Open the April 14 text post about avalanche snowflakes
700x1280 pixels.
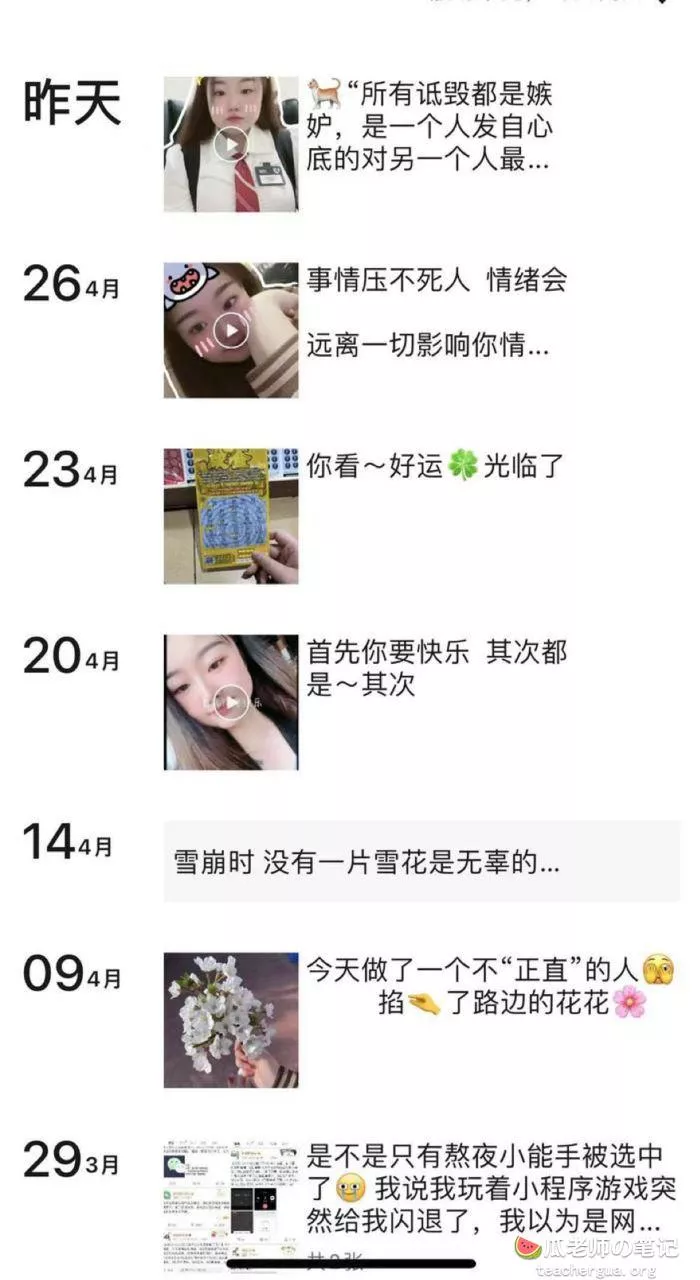click(422, 862)
